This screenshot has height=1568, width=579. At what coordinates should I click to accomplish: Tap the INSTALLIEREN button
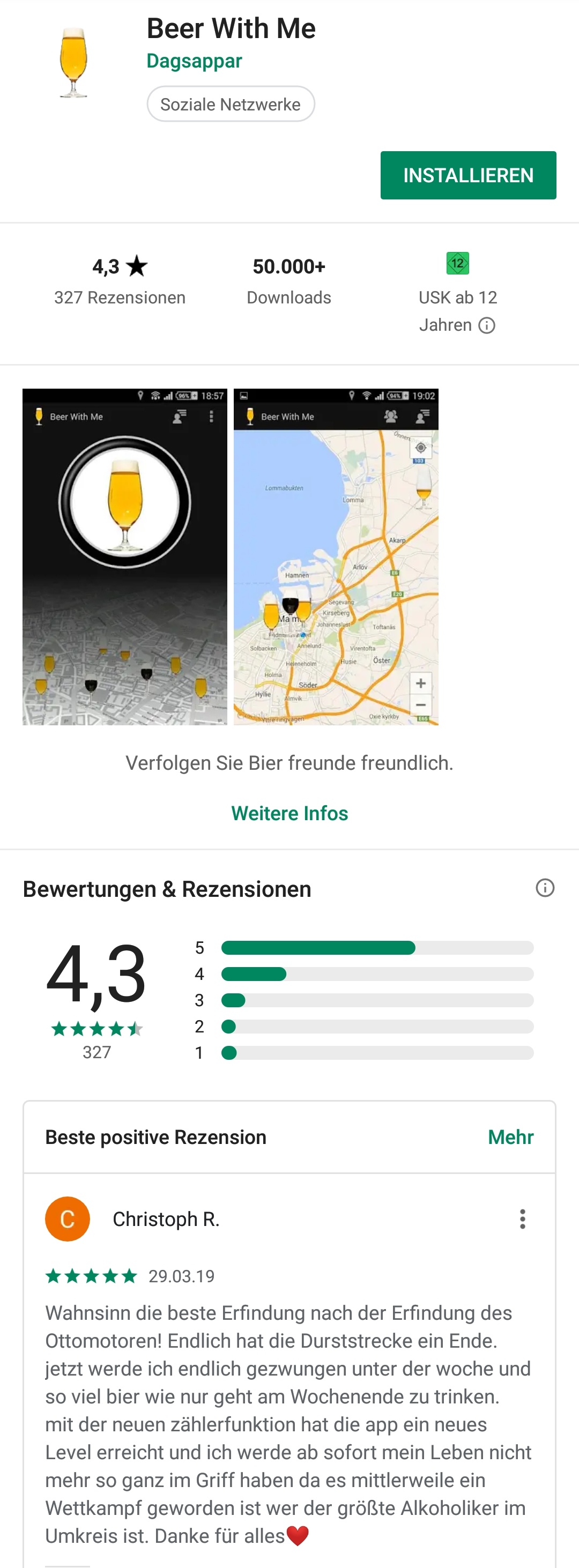tap(467, 175)
